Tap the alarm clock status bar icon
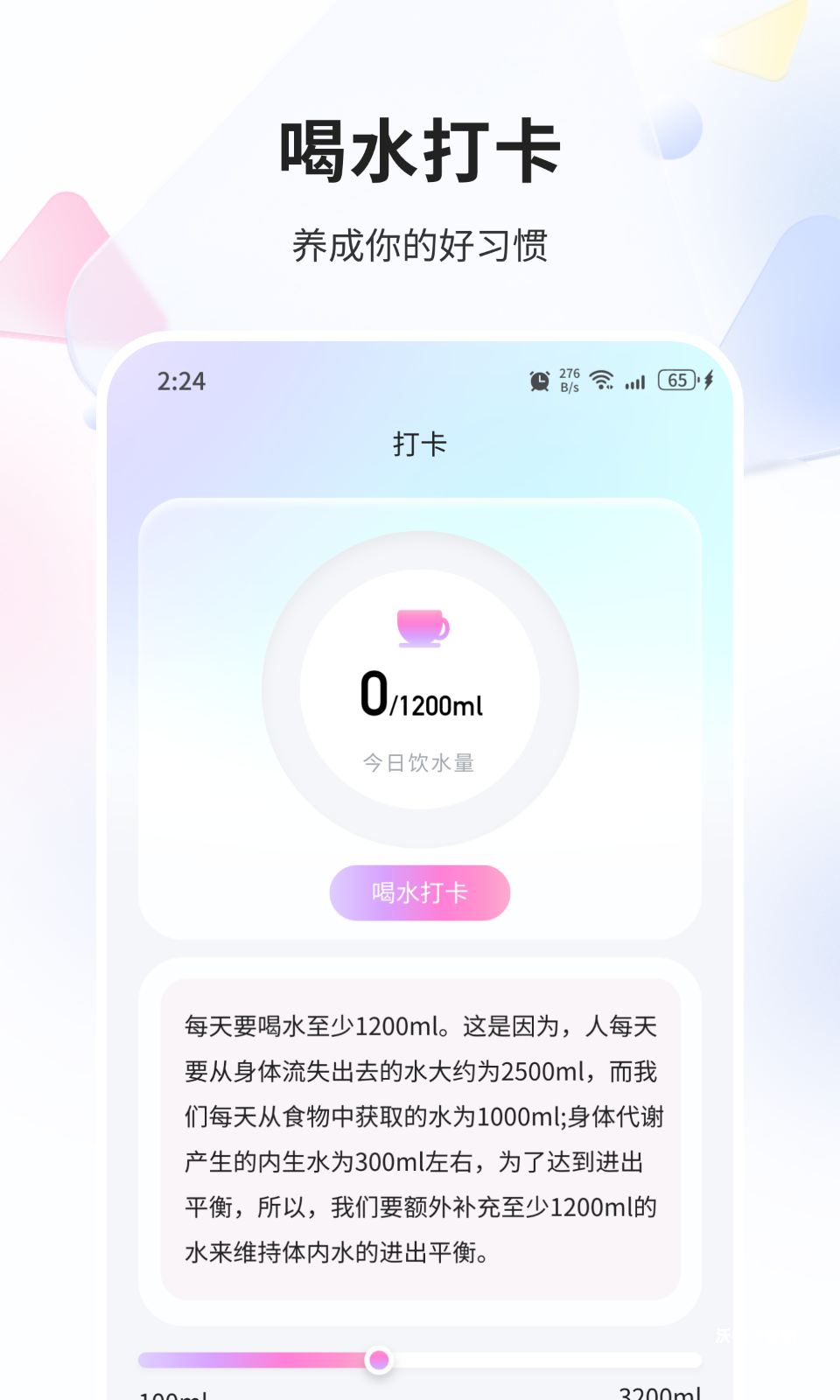Image resolution: width=840 pixels, height=1400 pixels. [x=540, y=381]
